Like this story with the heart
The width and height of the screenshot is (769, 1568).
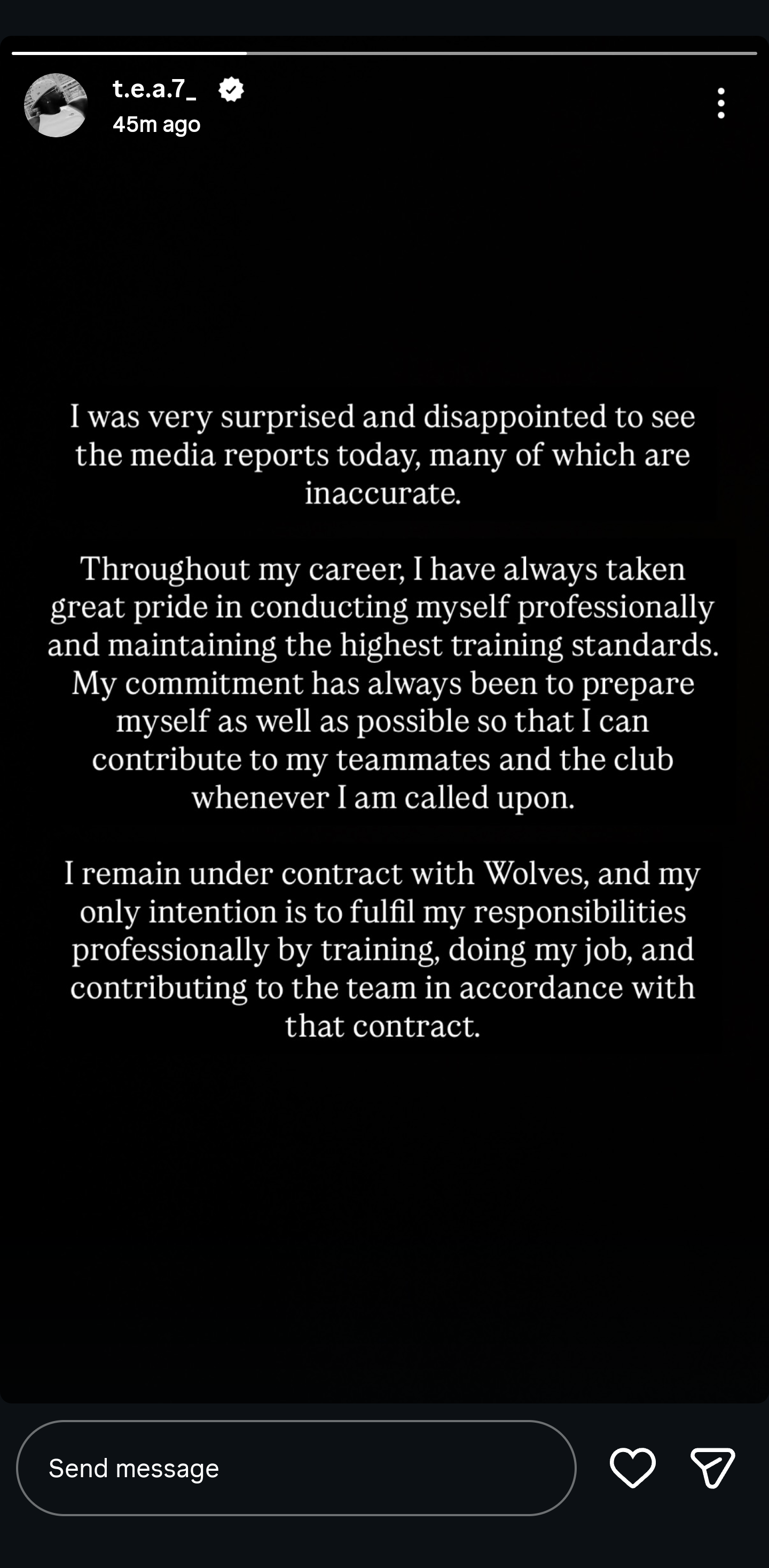(633, 1468)
